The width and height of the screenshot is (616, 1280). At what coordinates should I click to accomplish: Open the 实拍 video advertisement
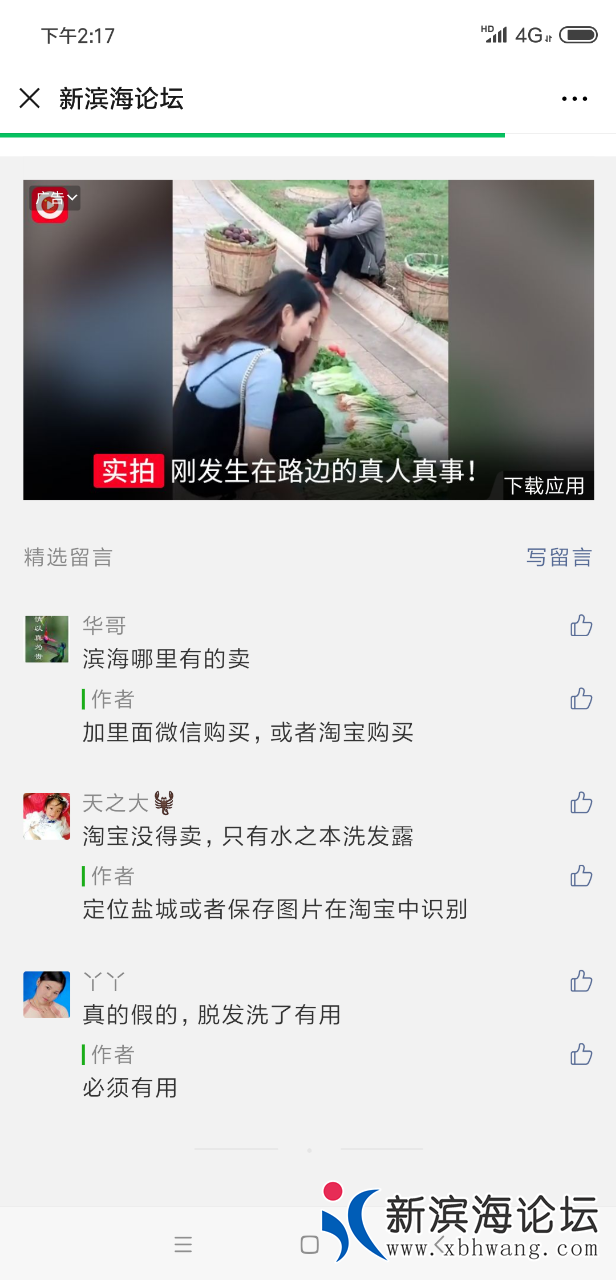(x=308, y=340)
